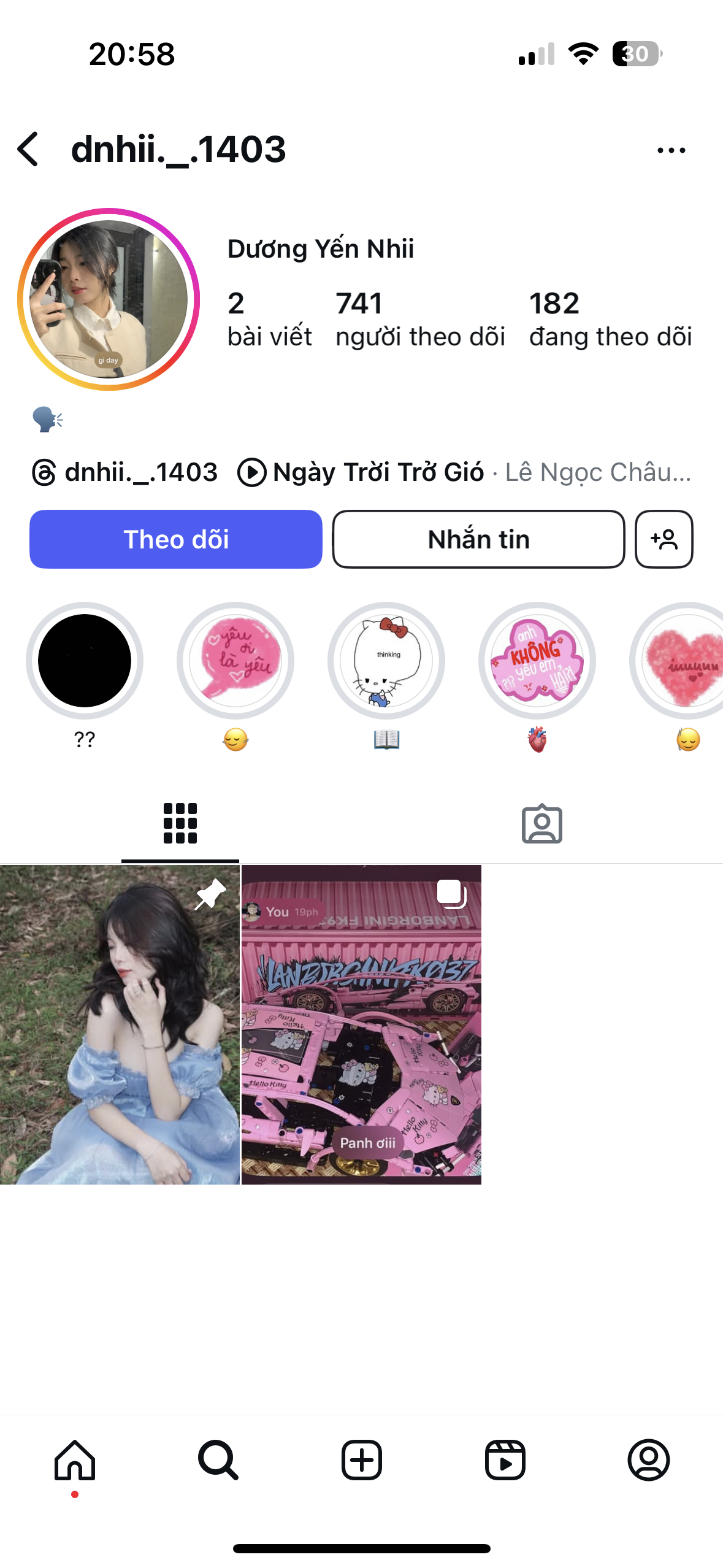Open the Threads profile dnhii._.1403 link
Viewport: 723px width, 1568px height.
(x=125, y=472)
